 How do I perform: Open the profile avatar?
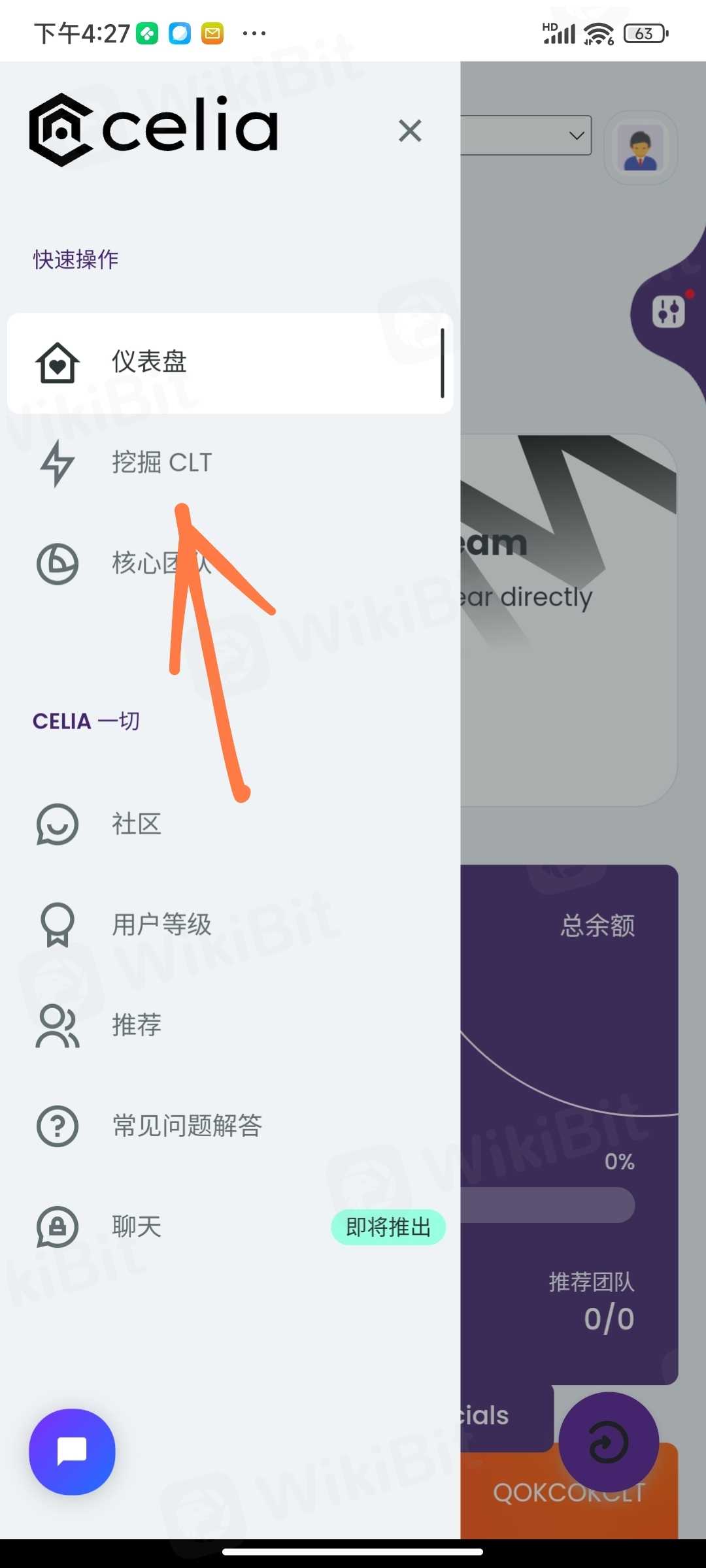pos(641,148)
